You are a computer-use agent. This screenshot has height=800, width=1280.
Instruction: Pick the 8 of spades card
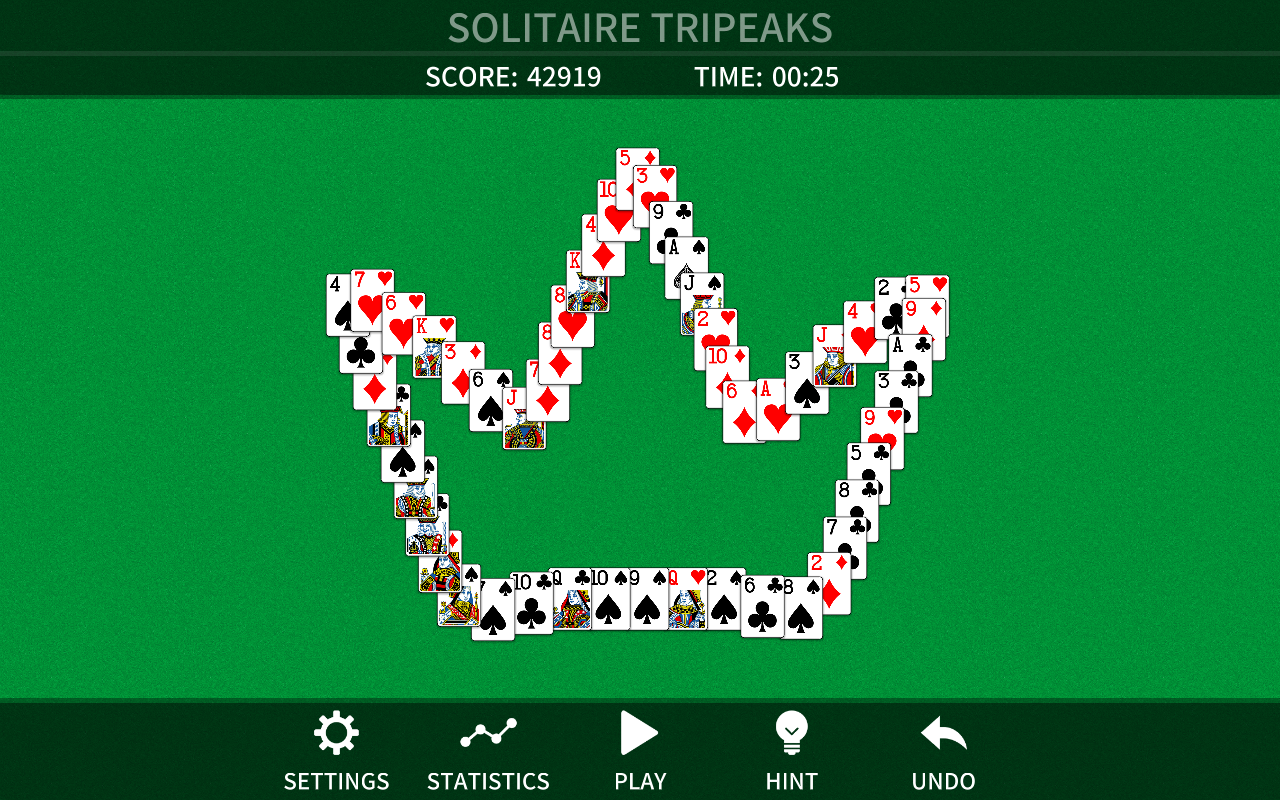[x=800, y=612]
